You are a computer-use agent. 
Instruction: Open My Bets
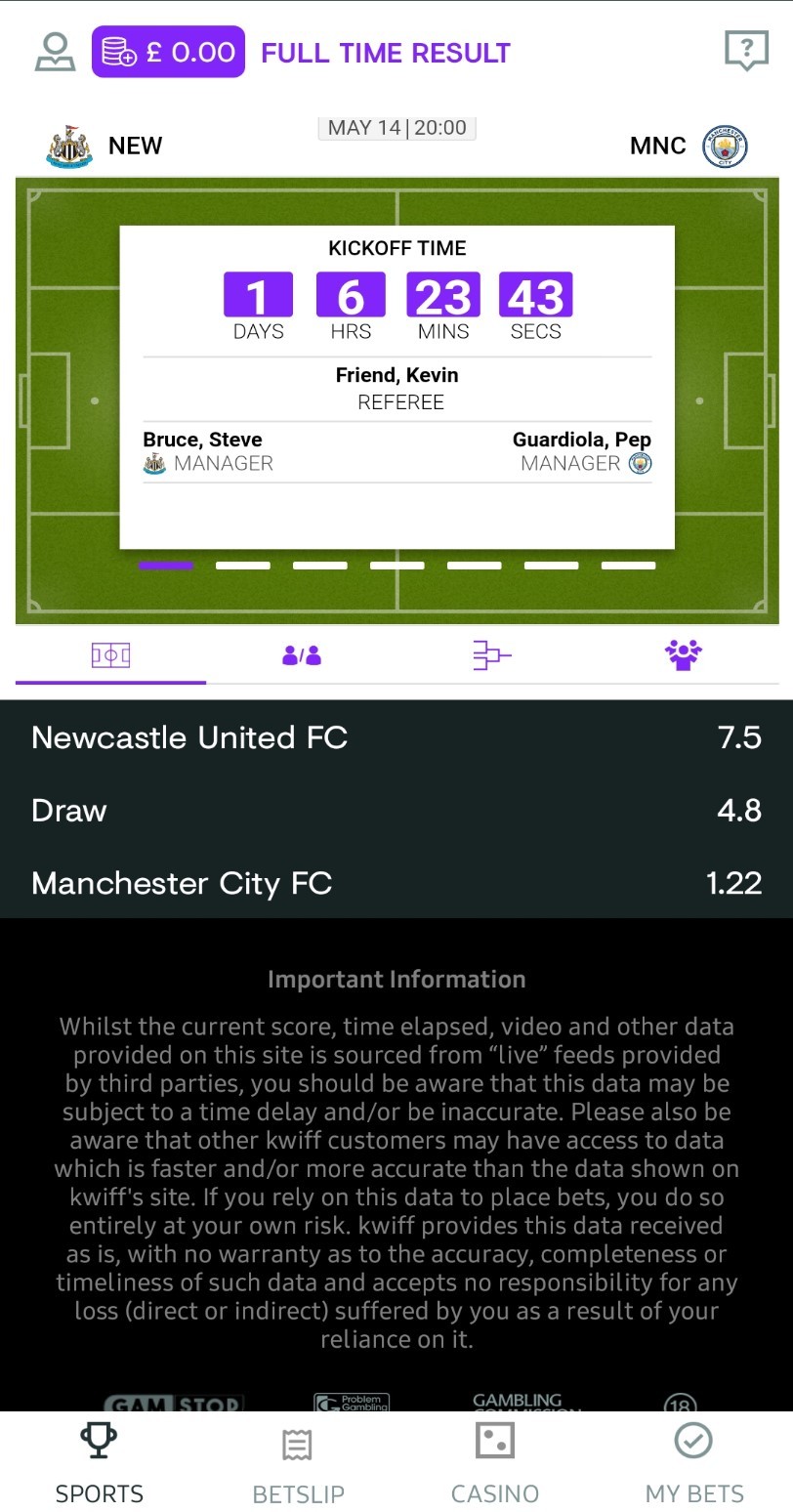(x=694, y=1463)
